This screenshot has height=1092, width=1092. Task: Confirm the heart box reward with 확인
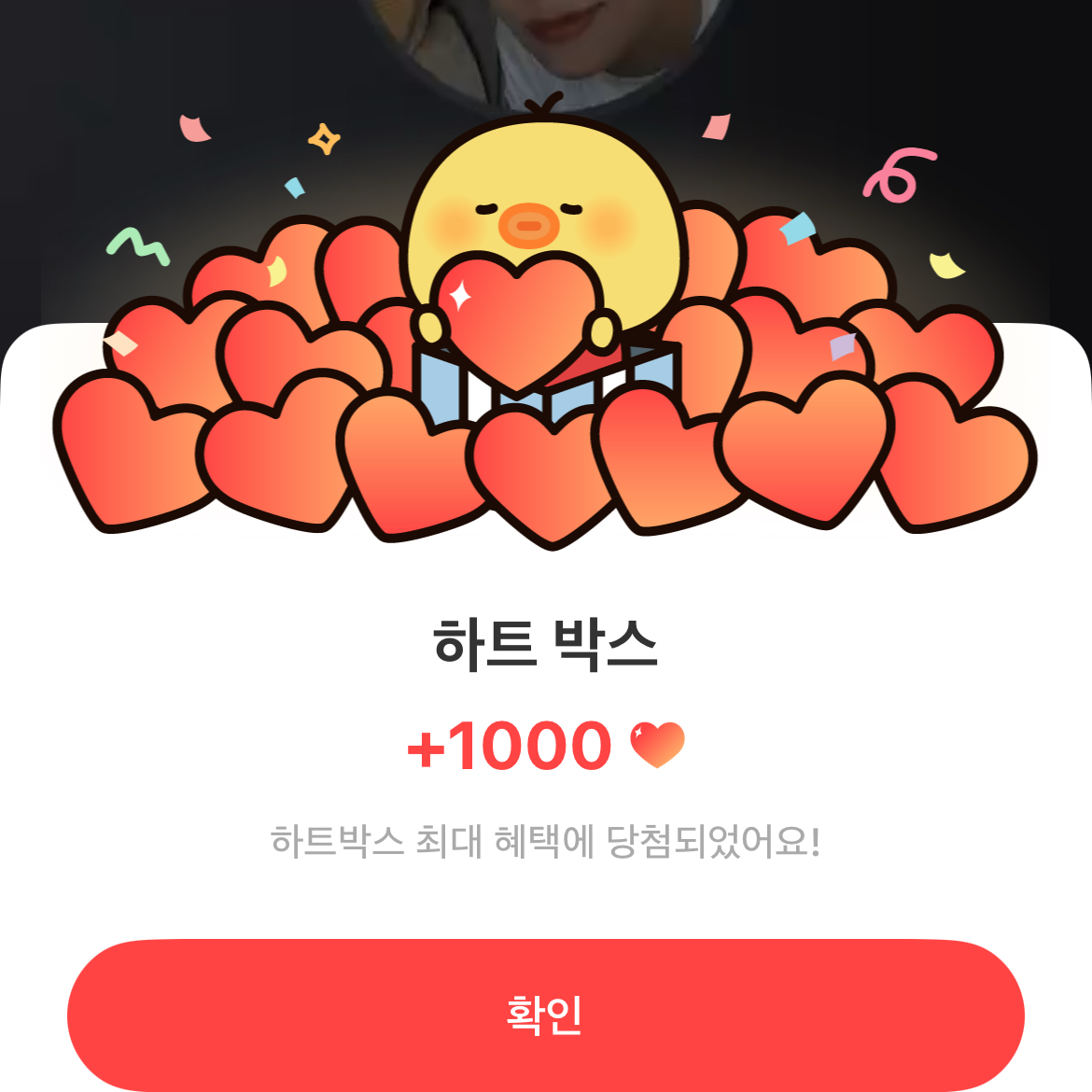click(545, 1015)
